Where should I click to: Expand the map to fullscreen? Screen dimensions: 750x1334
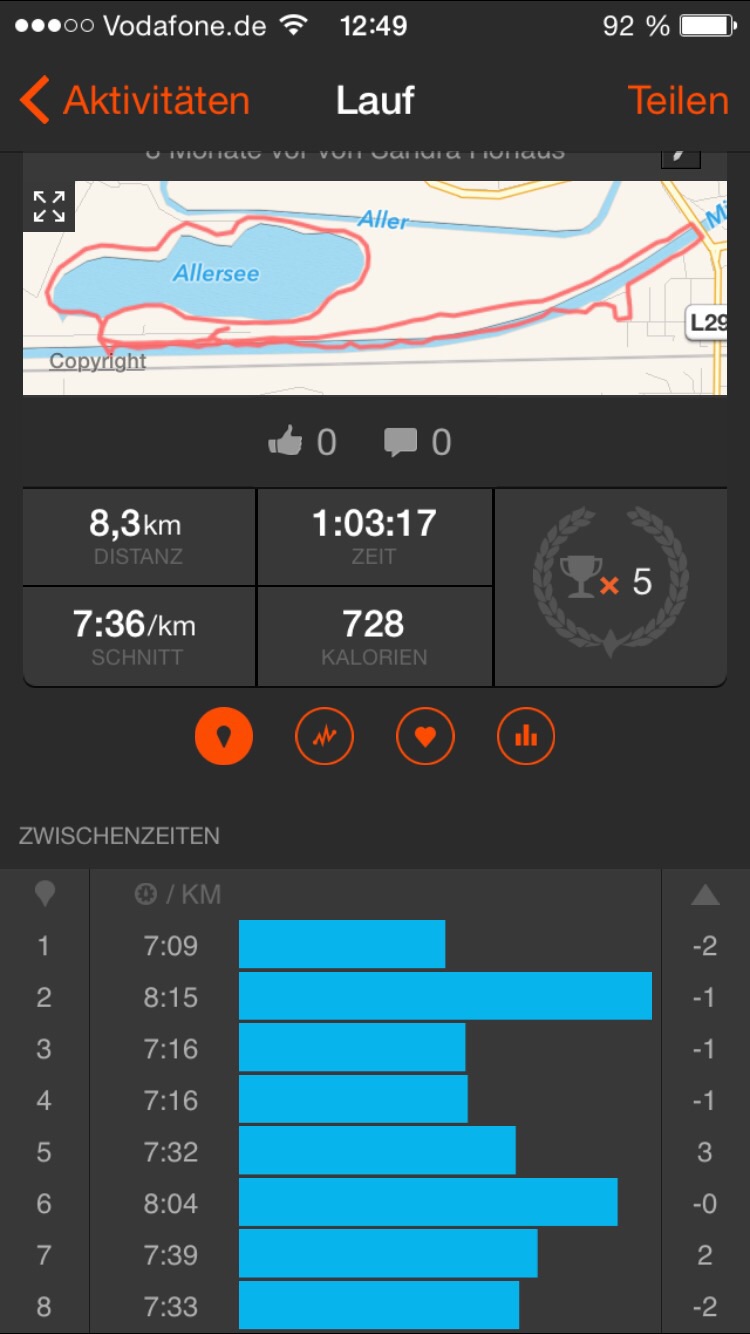49,206
